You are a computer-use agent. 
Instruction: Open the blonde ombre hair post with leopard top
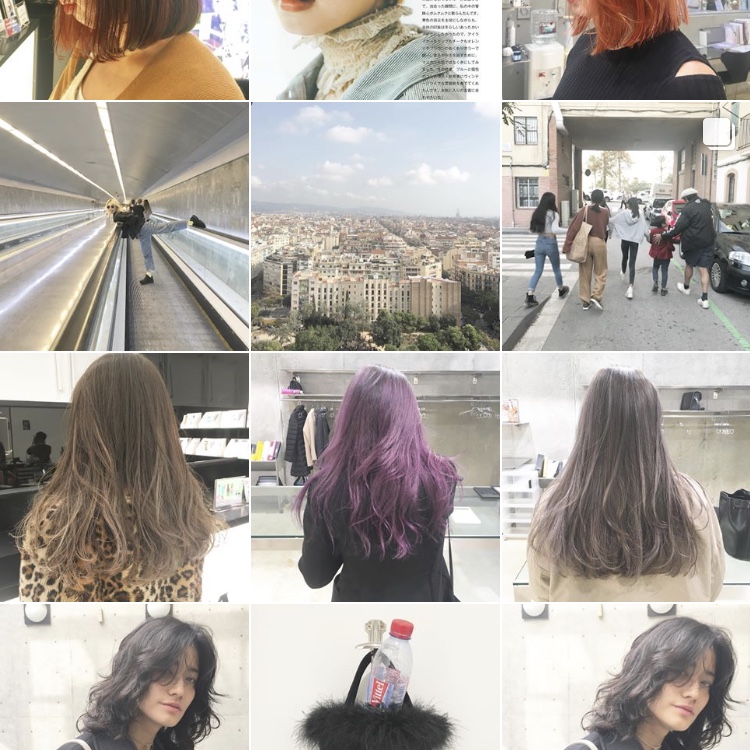click(x=124, y=477)
